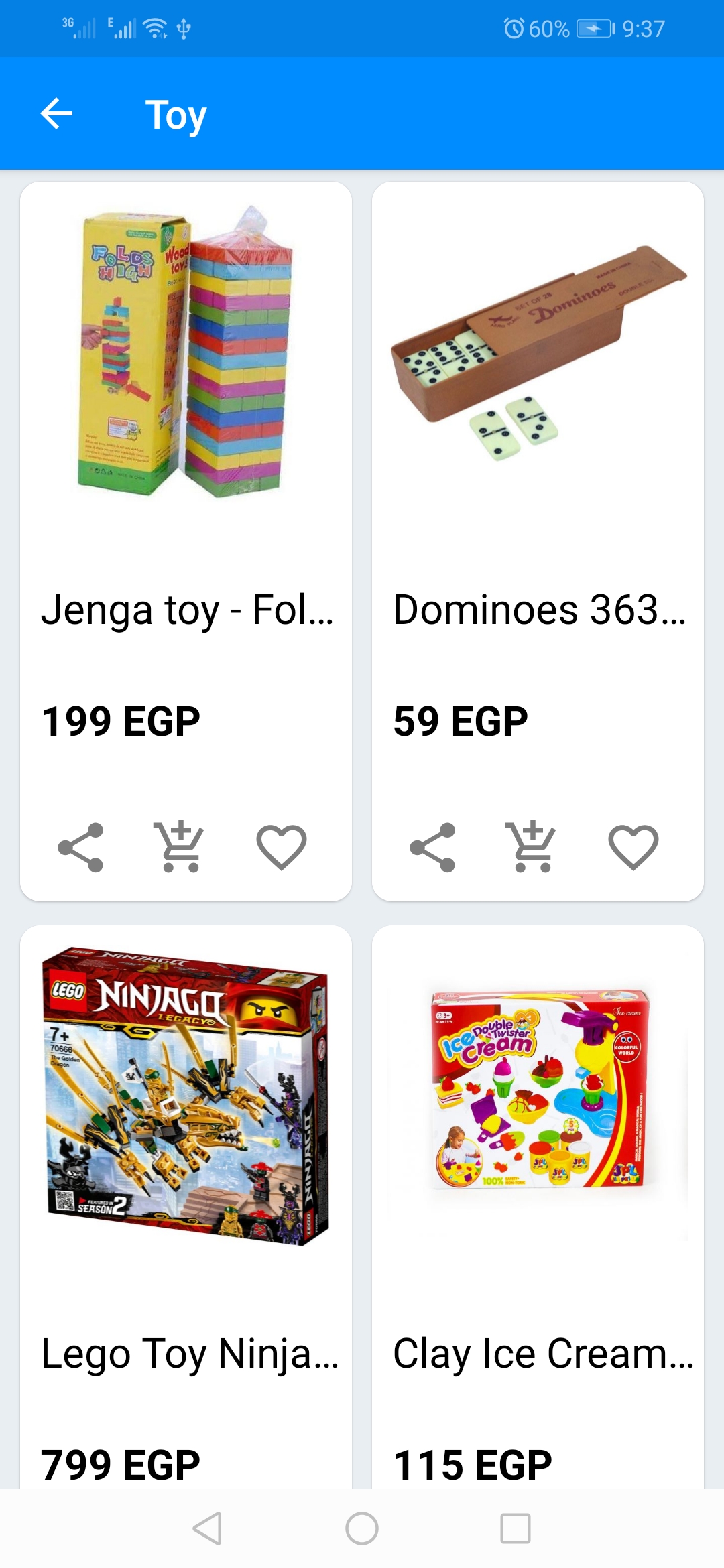
Task: Favorite the Jenga toy
Action: point(282,847)
